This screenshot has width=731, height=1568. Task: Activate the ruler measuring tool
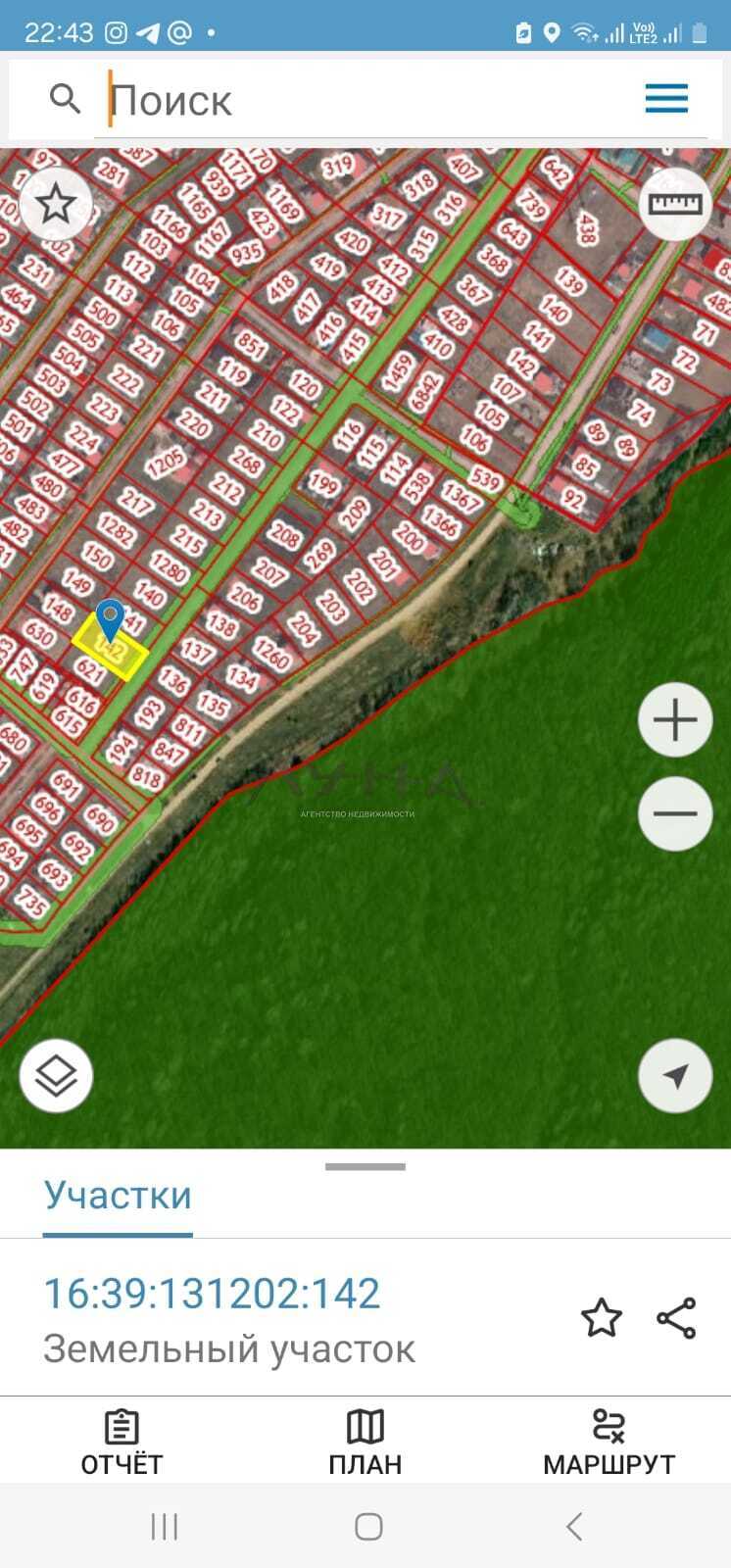pyautogui.click(x=675, y=204)
